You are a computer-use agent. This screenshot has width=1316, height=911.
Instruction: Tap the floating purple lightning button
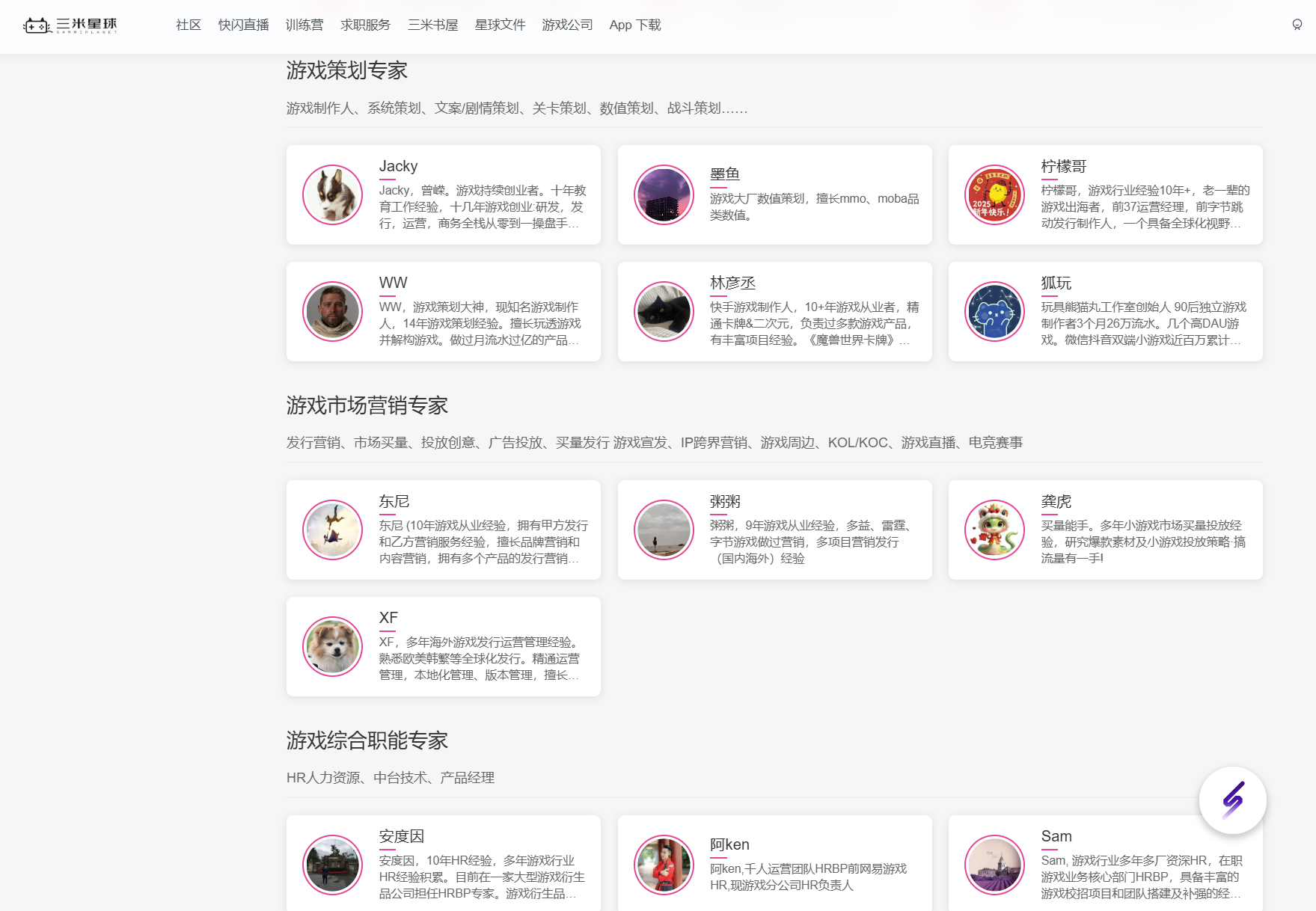pyautogui.click(x=1232, y=800)
